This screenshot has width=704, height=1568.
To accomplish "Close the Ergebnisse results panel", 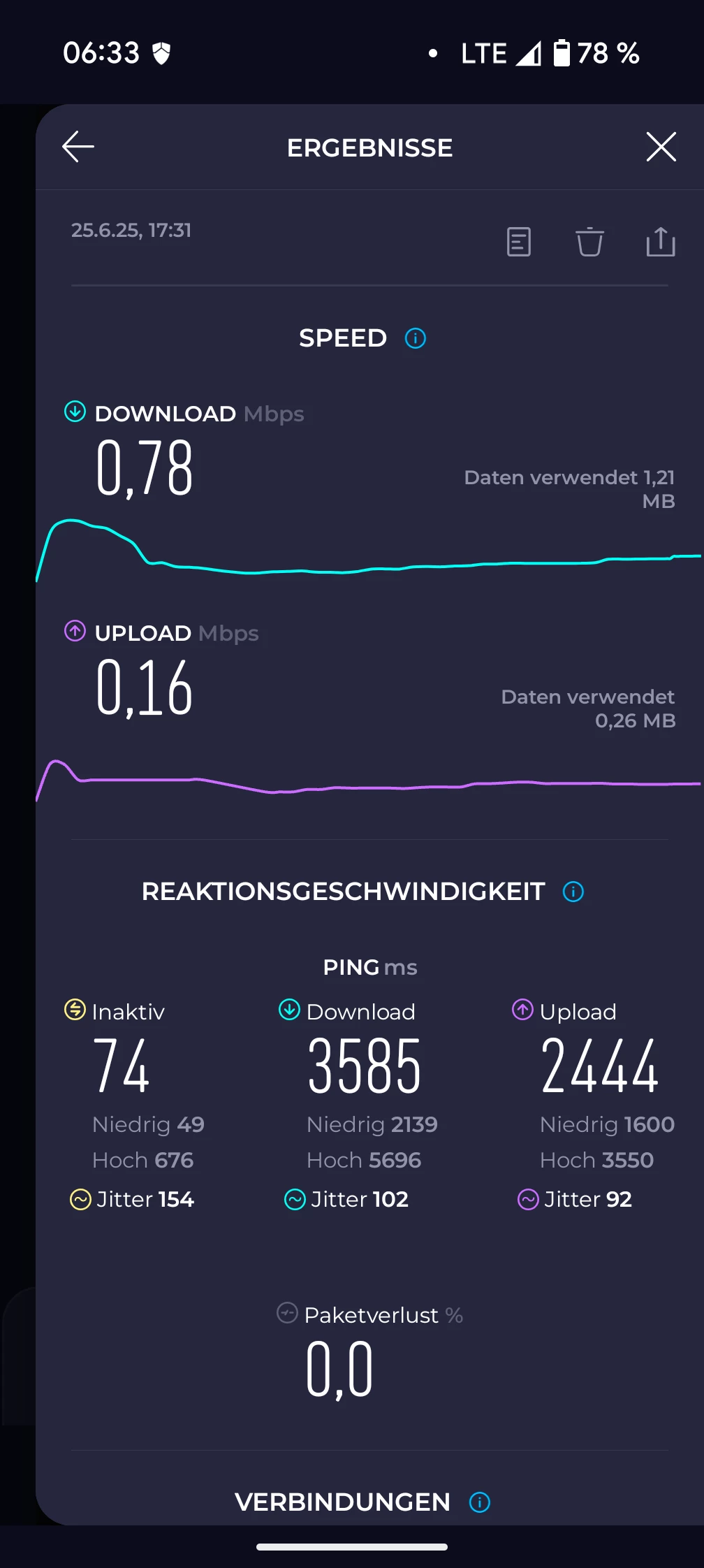I will (x=661, y=147).
